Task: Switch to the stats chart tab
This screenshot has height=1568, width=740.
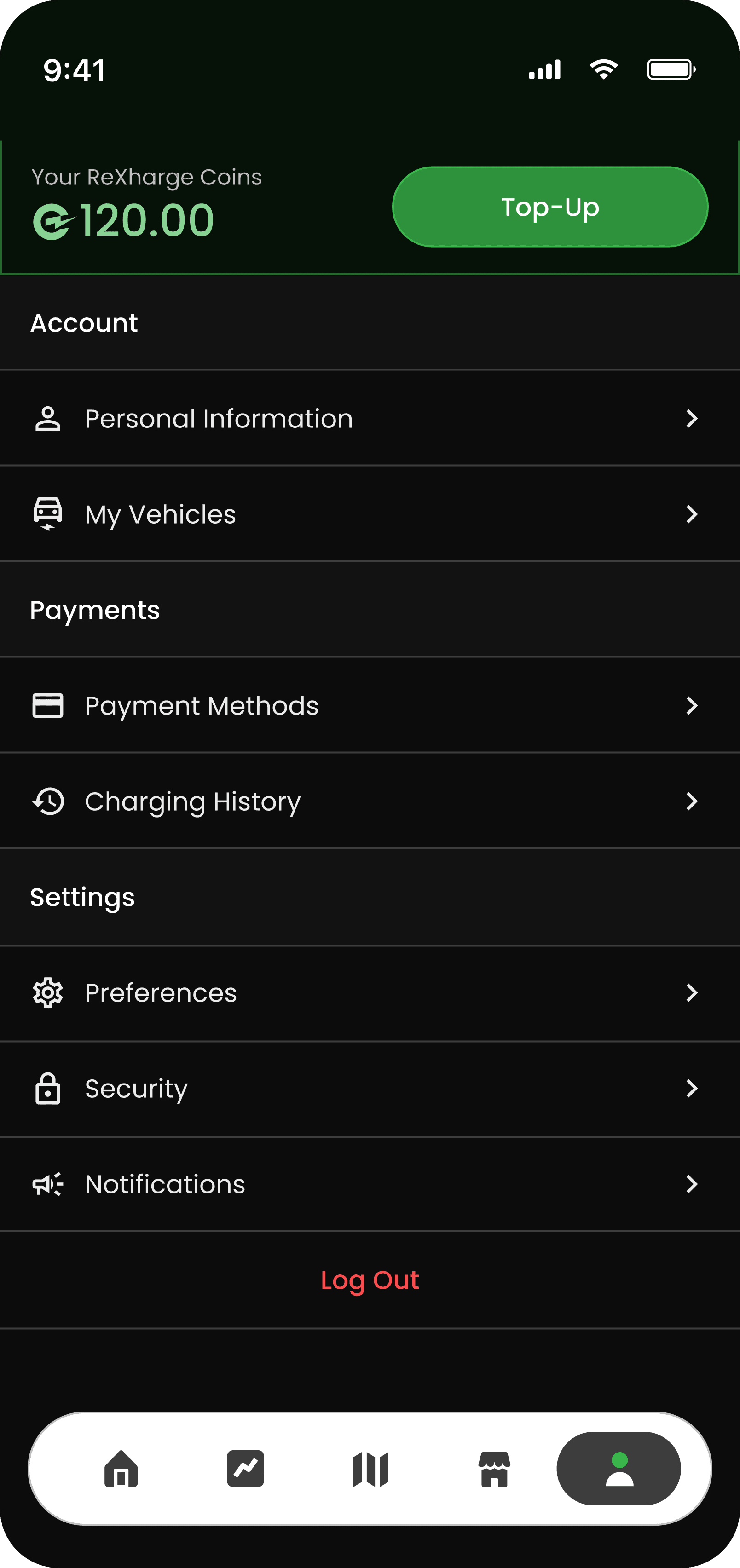Action: [x=245, y=1469]
